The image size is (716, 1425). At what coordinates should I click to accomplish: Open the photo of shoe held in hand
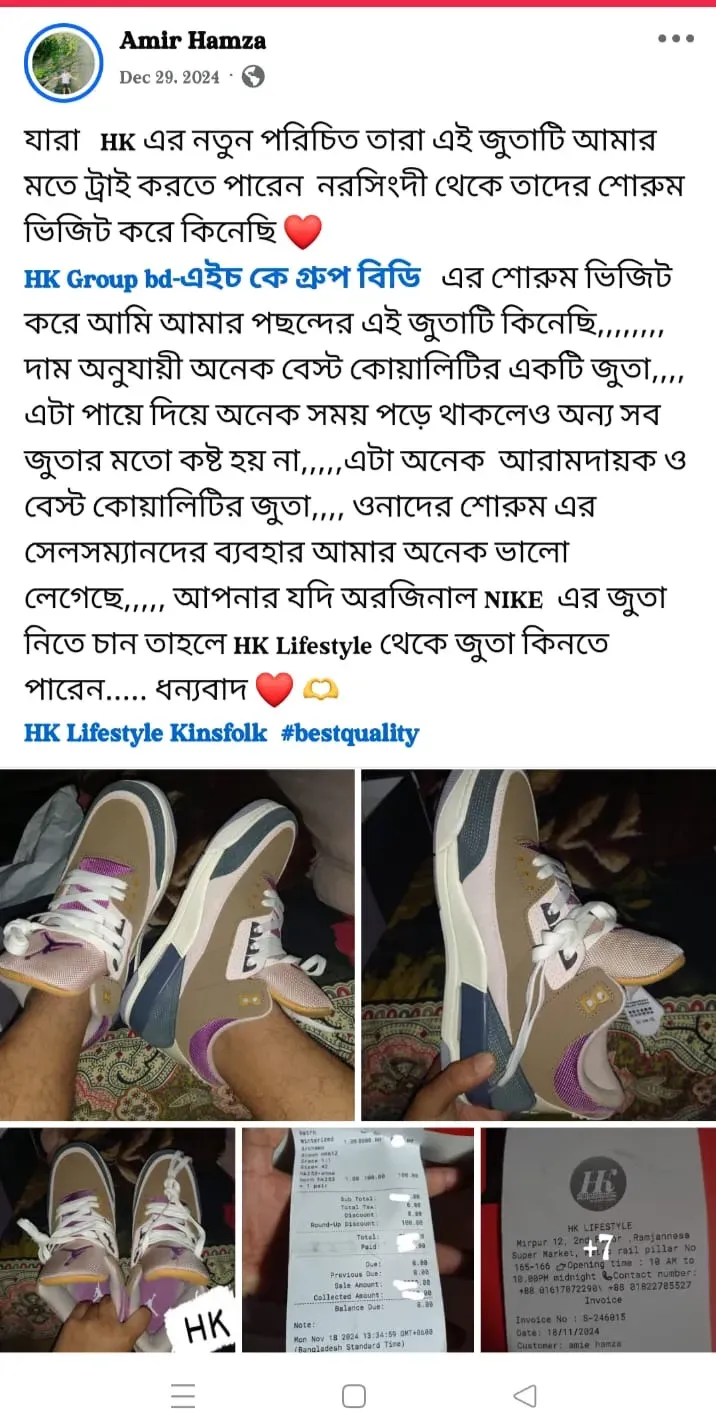pos(538,944)
